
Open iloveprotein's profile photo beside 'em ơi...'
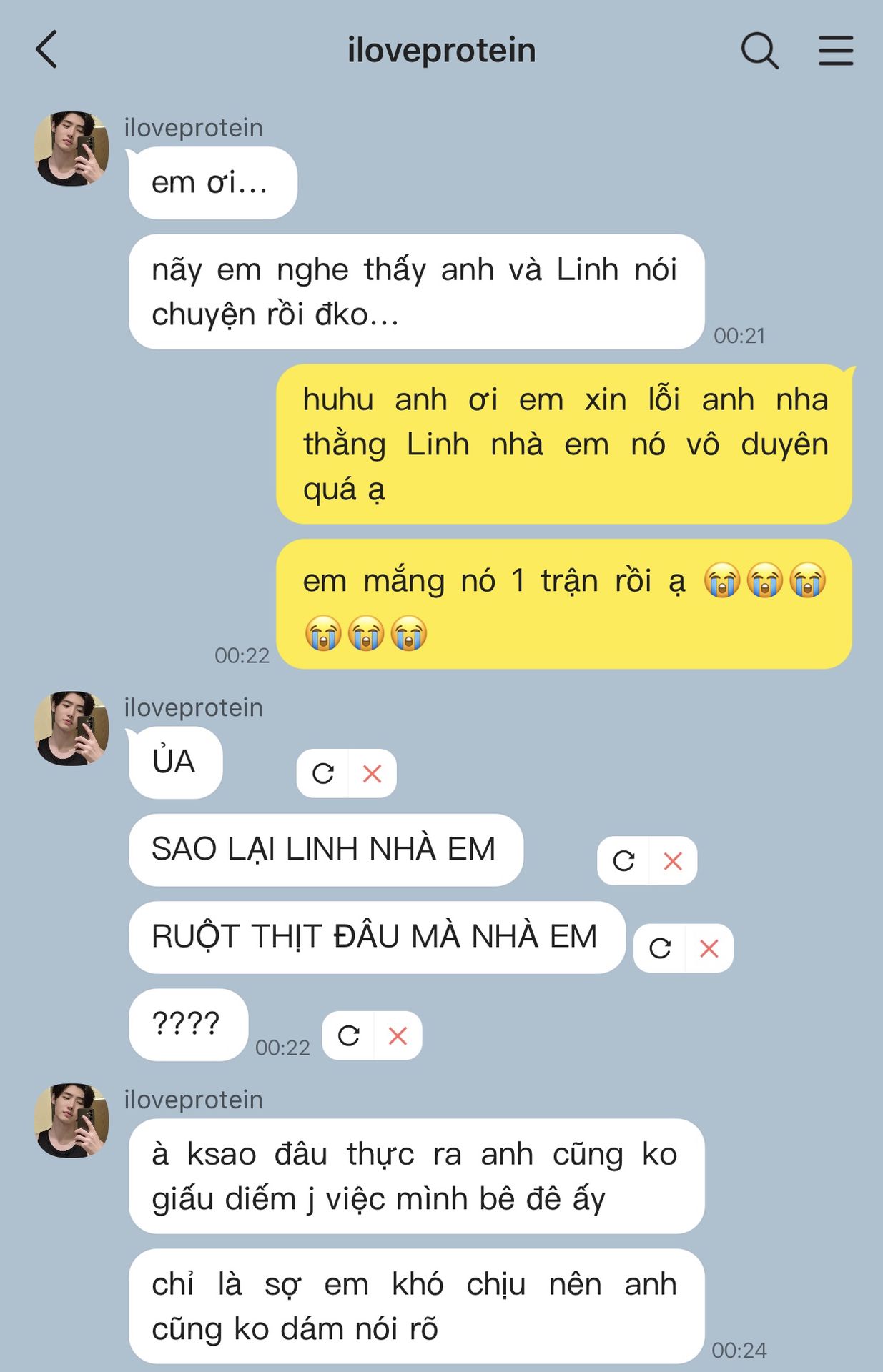71,149
